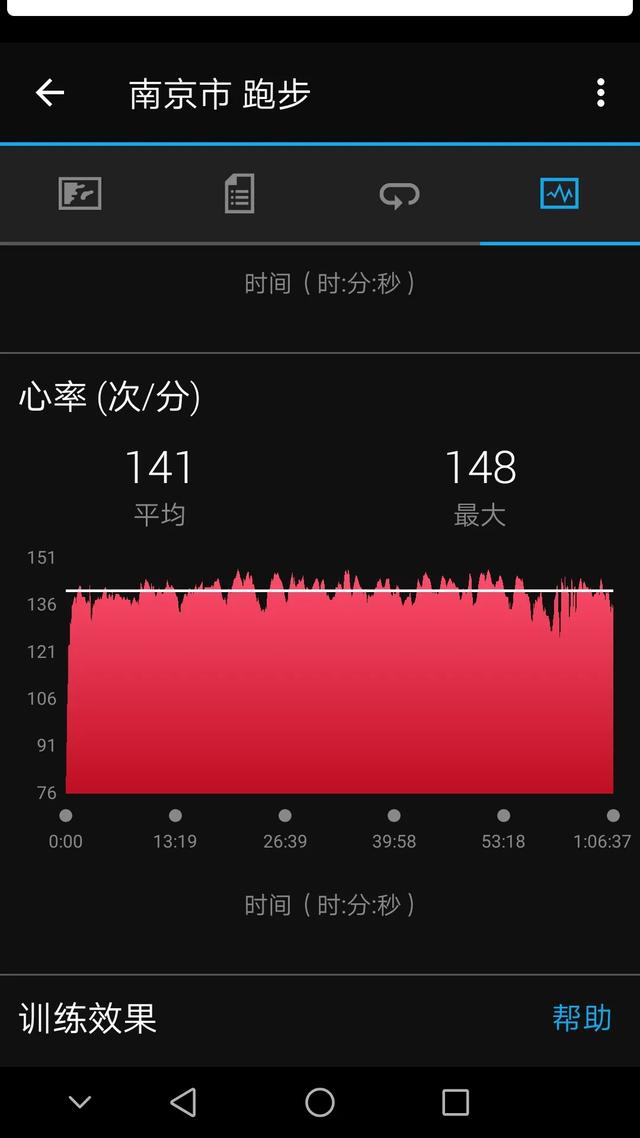Open recent apps from the navigation bar

[x=455, y=1102]
